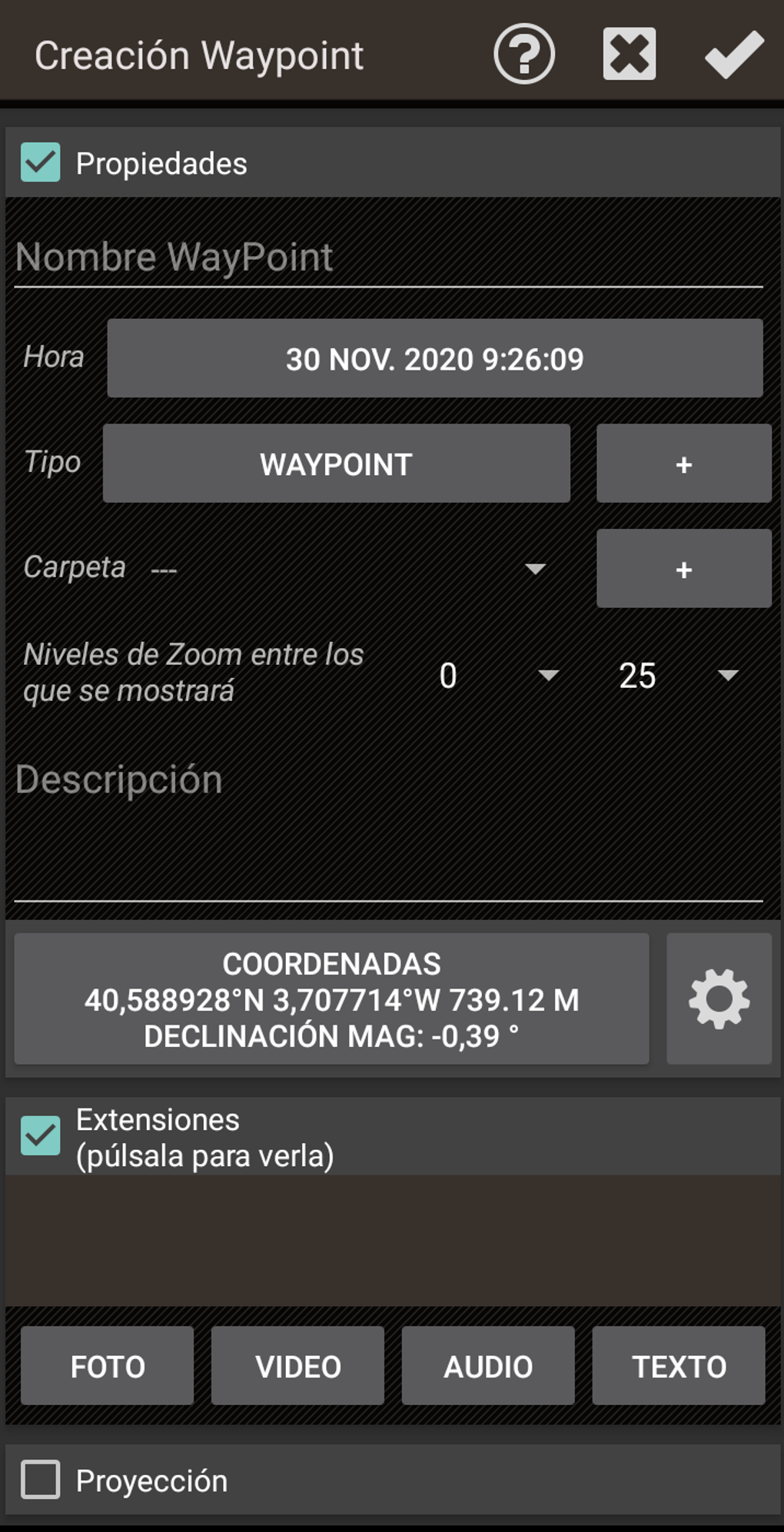Open the minimum zoom level dropdown showing 0
Image resolution: width=784 pixels, height=1532 pixels.
click(497, 676)
